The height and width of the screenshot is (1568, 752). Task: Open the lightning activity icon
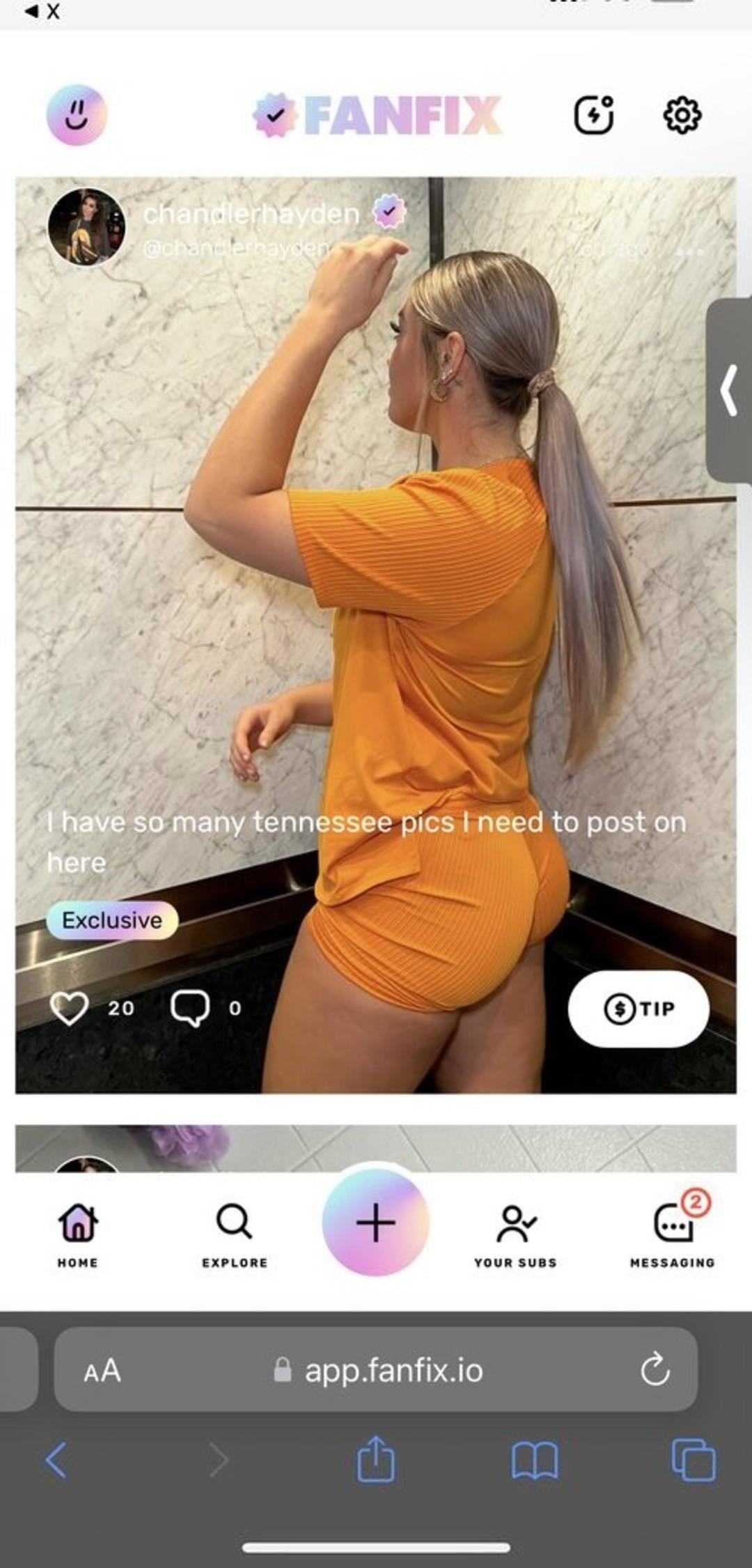tap(593, 115)
